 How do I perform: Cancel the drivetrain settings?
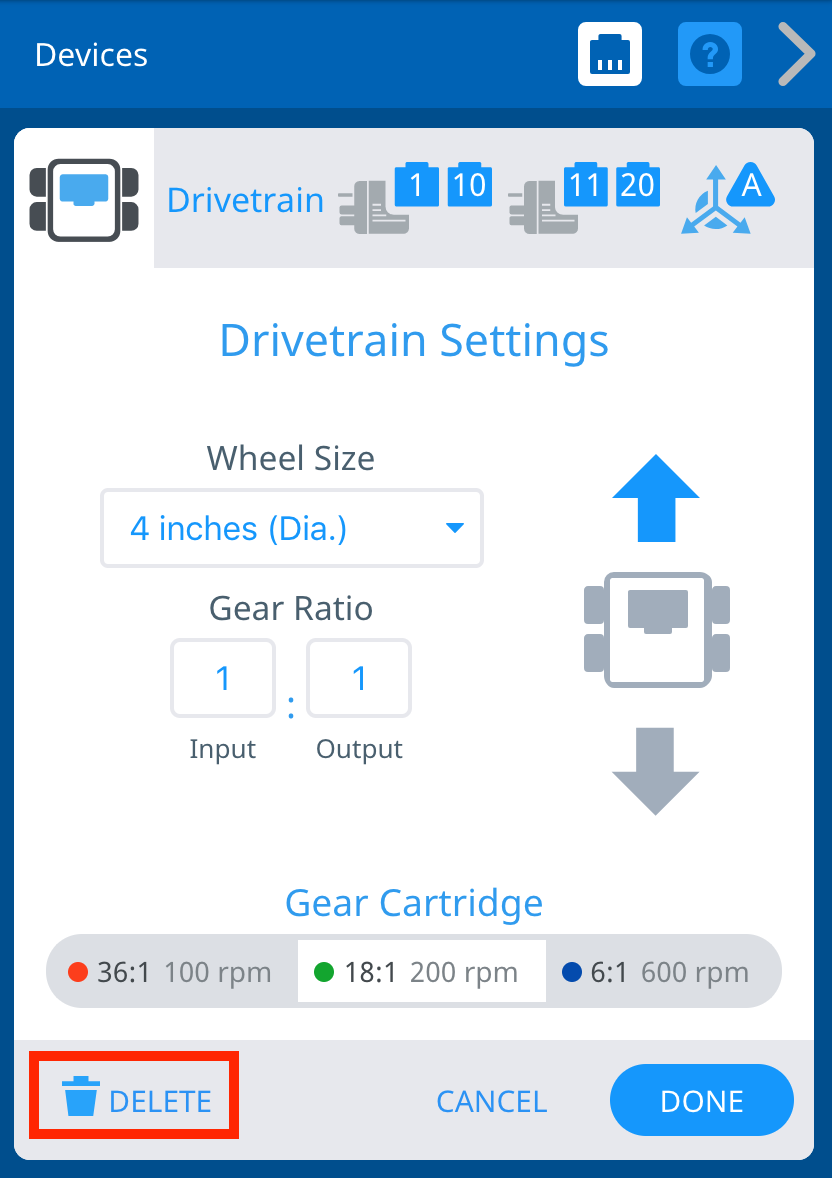tap(492, 1101)
